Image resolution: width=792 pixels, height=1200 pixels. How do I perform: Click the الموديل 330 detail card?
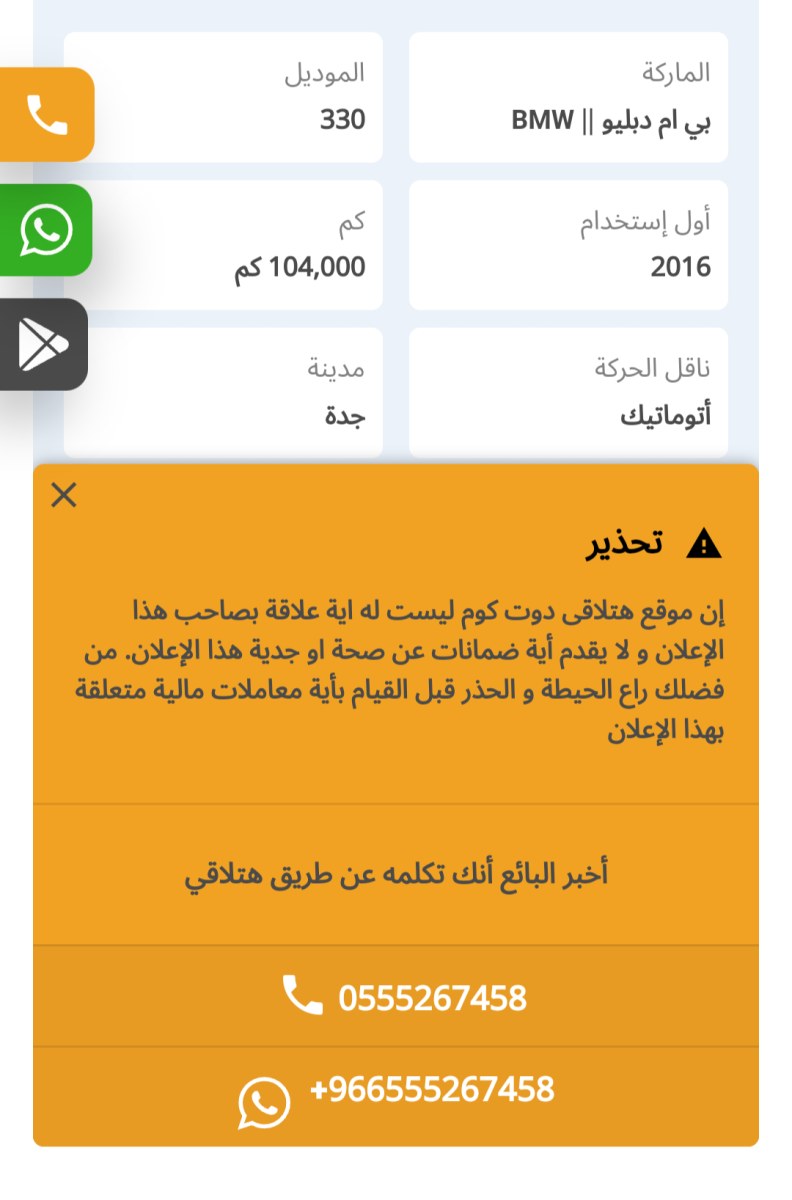tap(222, 96)
